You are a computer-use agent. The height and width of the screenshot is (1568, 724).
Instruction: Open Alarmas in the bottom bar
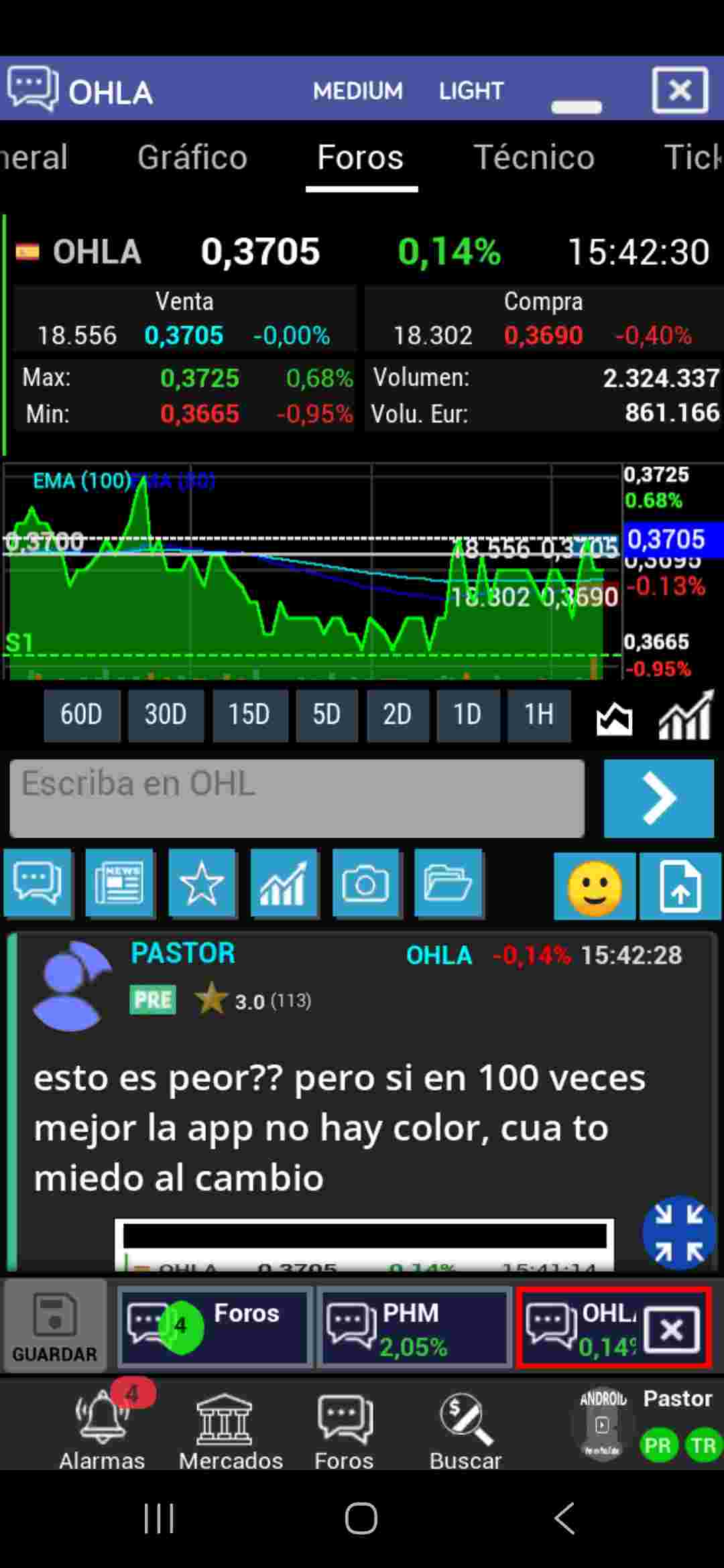(102, 1429)
